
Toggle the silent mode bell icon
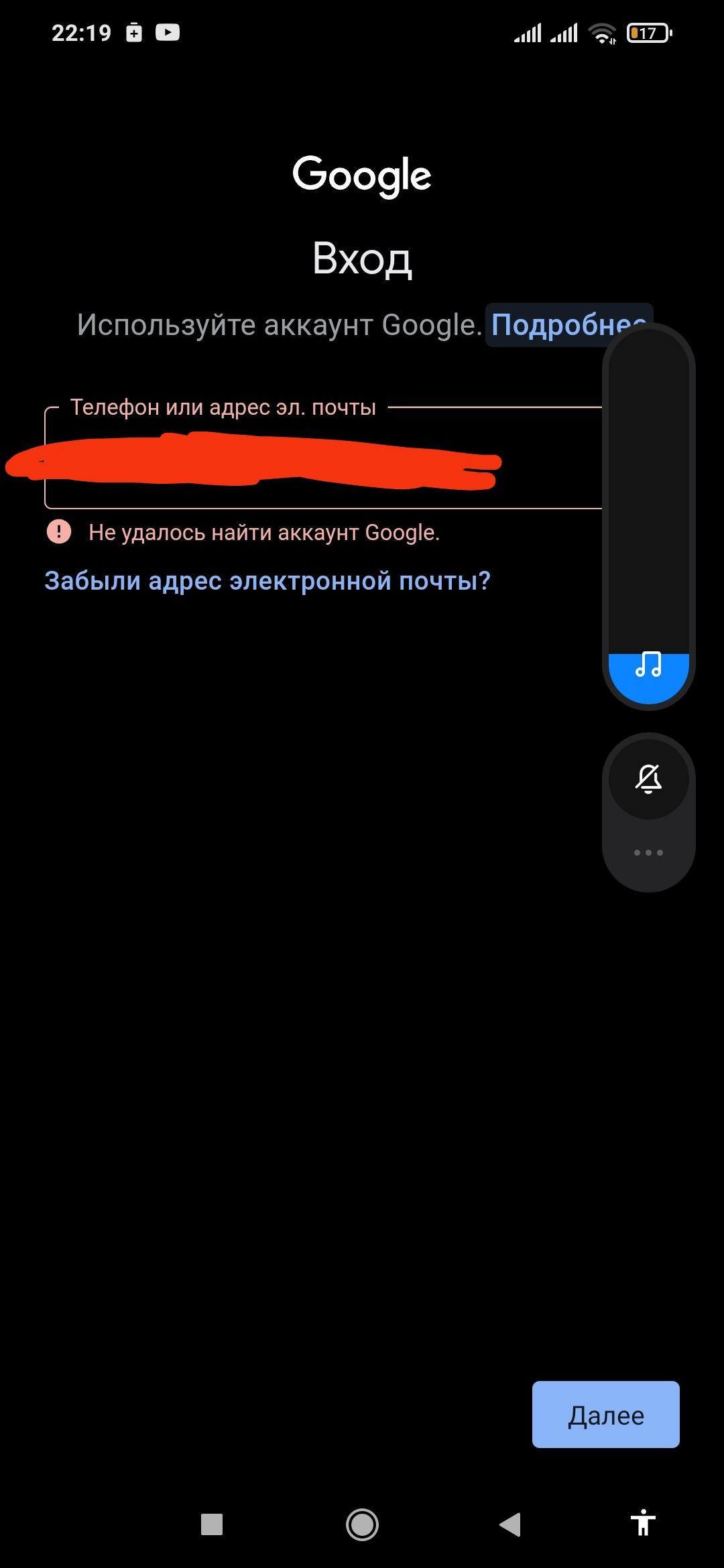649,779
